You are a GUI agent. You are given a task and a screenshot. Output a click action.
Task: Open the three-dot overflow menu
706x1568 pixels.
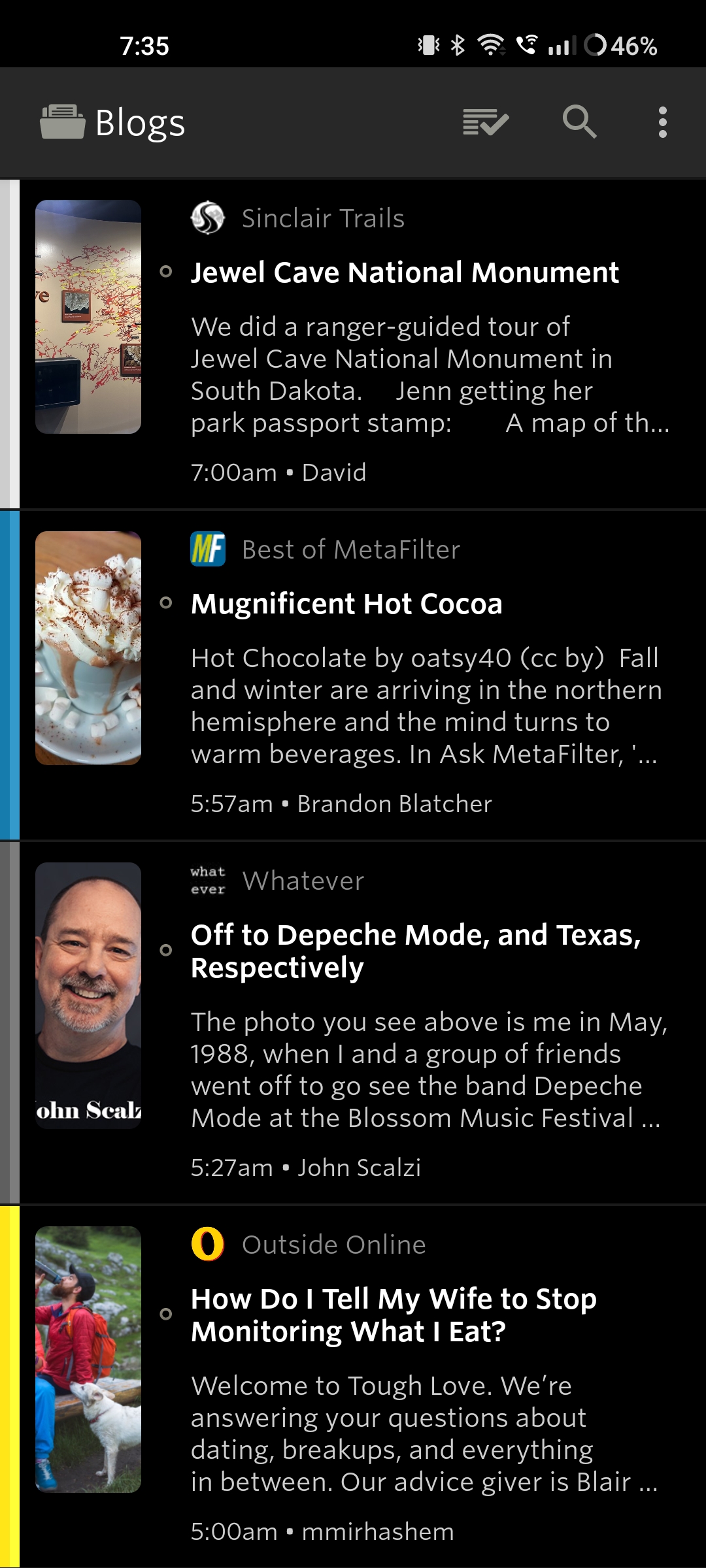pos(662,122)
